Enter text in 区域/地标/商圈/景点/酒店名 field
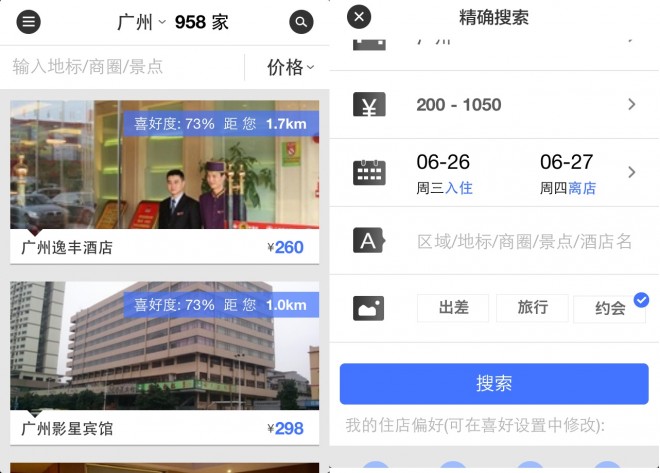This screenshot has height=473, width=660. pyautogui.click(x=524, y=241)
